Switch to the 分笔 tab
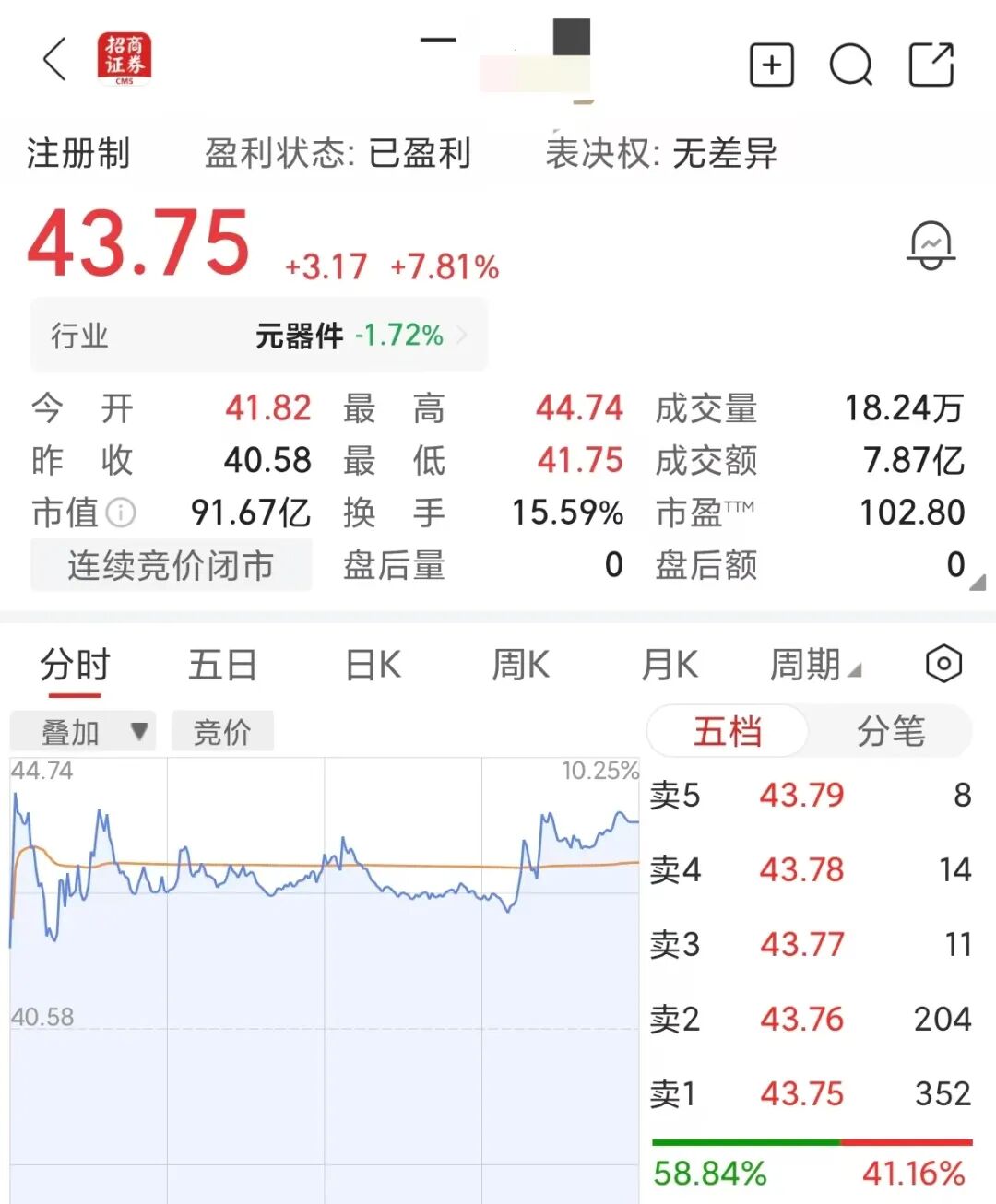This screenshot has width=996, height=1204. (890, 732)
